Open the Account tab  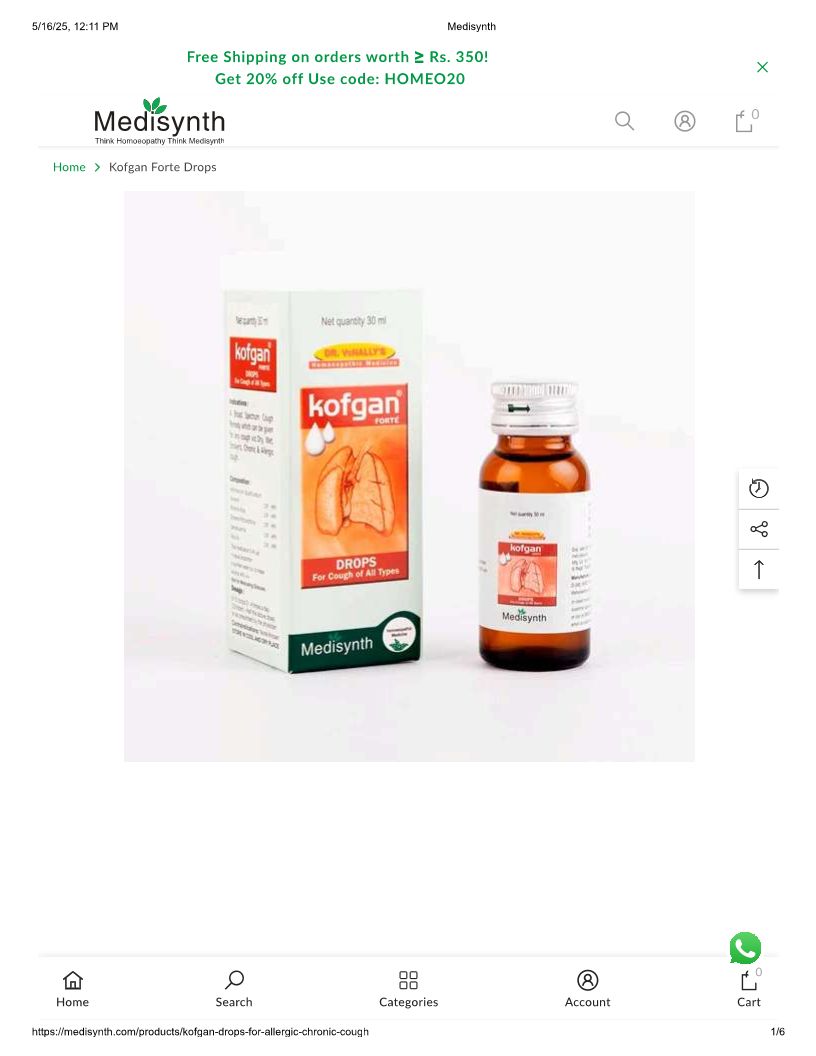point(587,989)
